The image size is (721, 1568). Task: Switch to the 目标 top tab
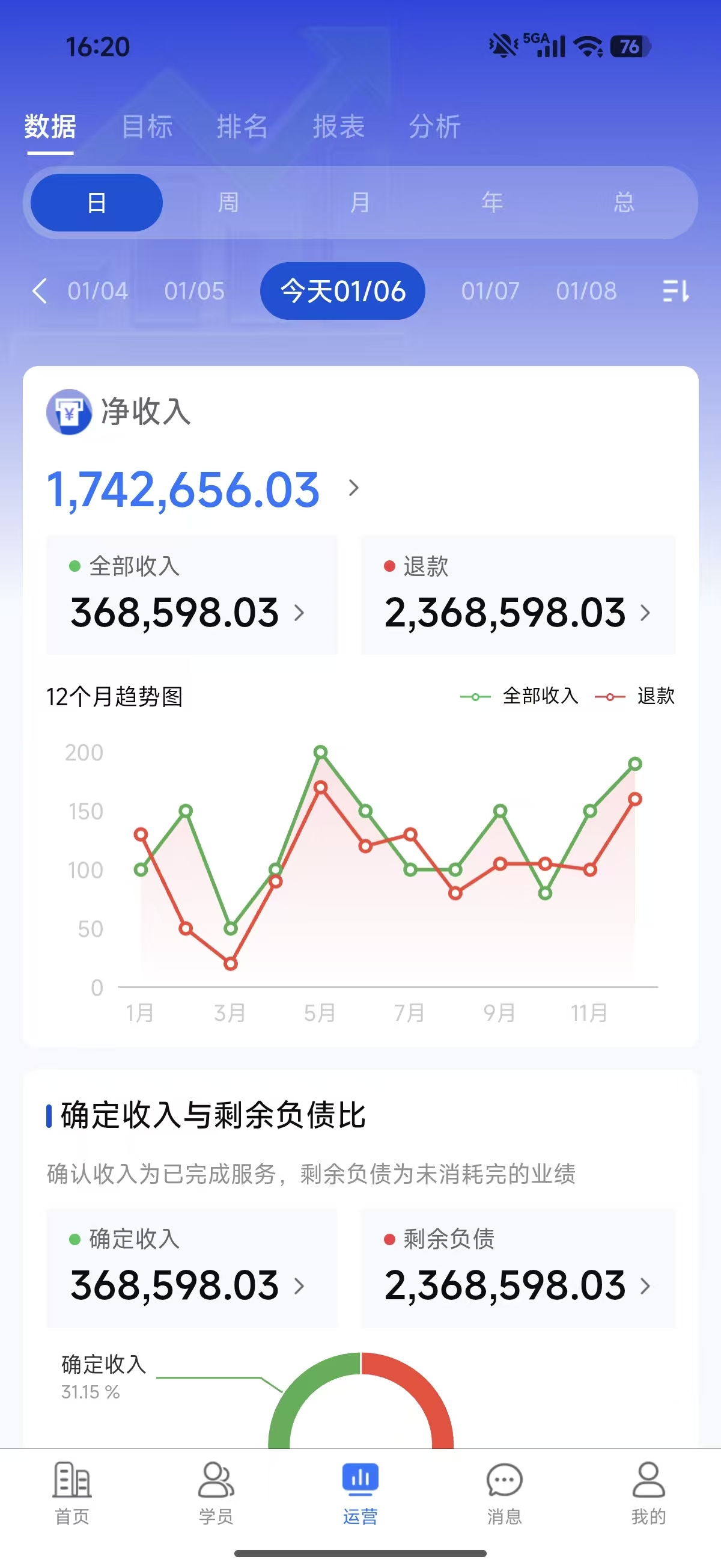147,127
